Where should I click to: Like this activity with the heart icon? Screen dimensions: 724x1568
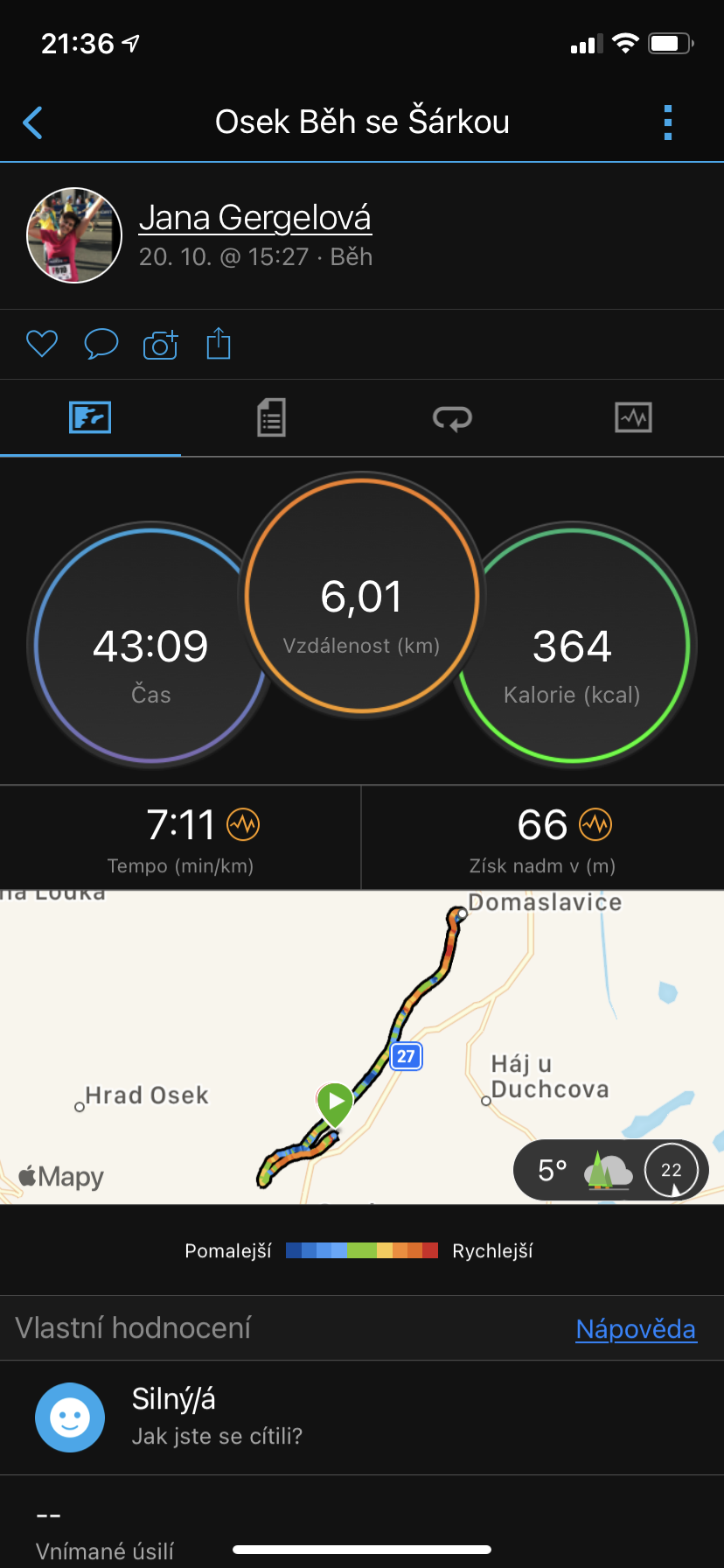[42, 344]
